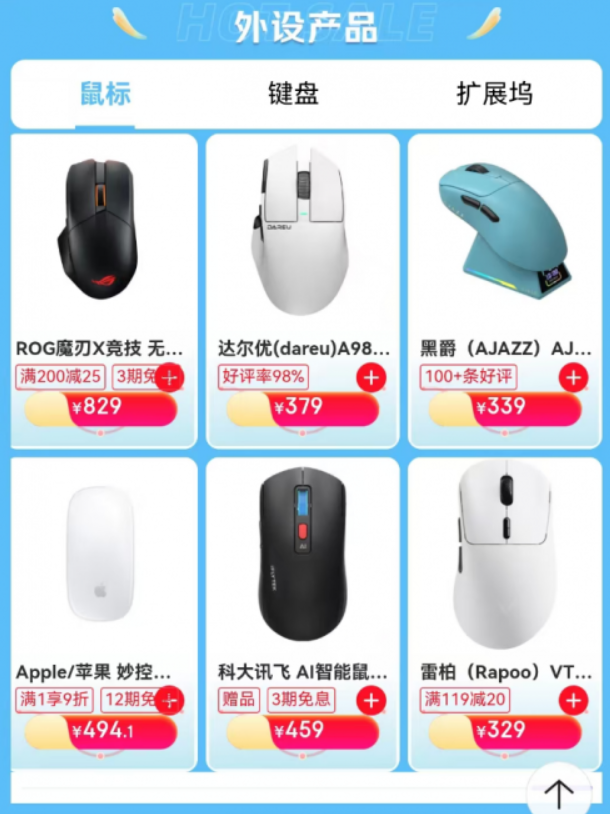Jump back to top with the arrow button

pos(558,793)
